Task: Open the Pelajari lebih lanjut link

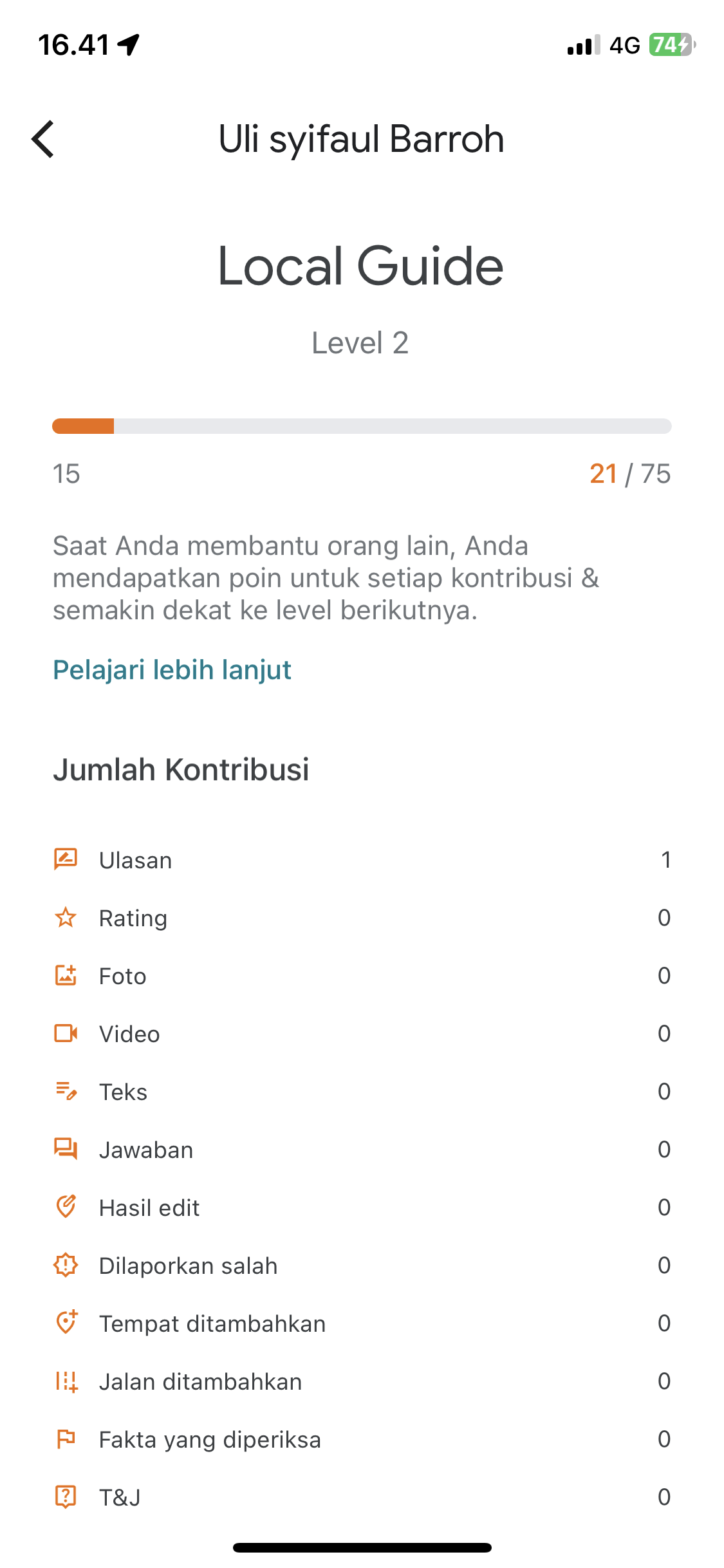Action: tap(172, 670)
